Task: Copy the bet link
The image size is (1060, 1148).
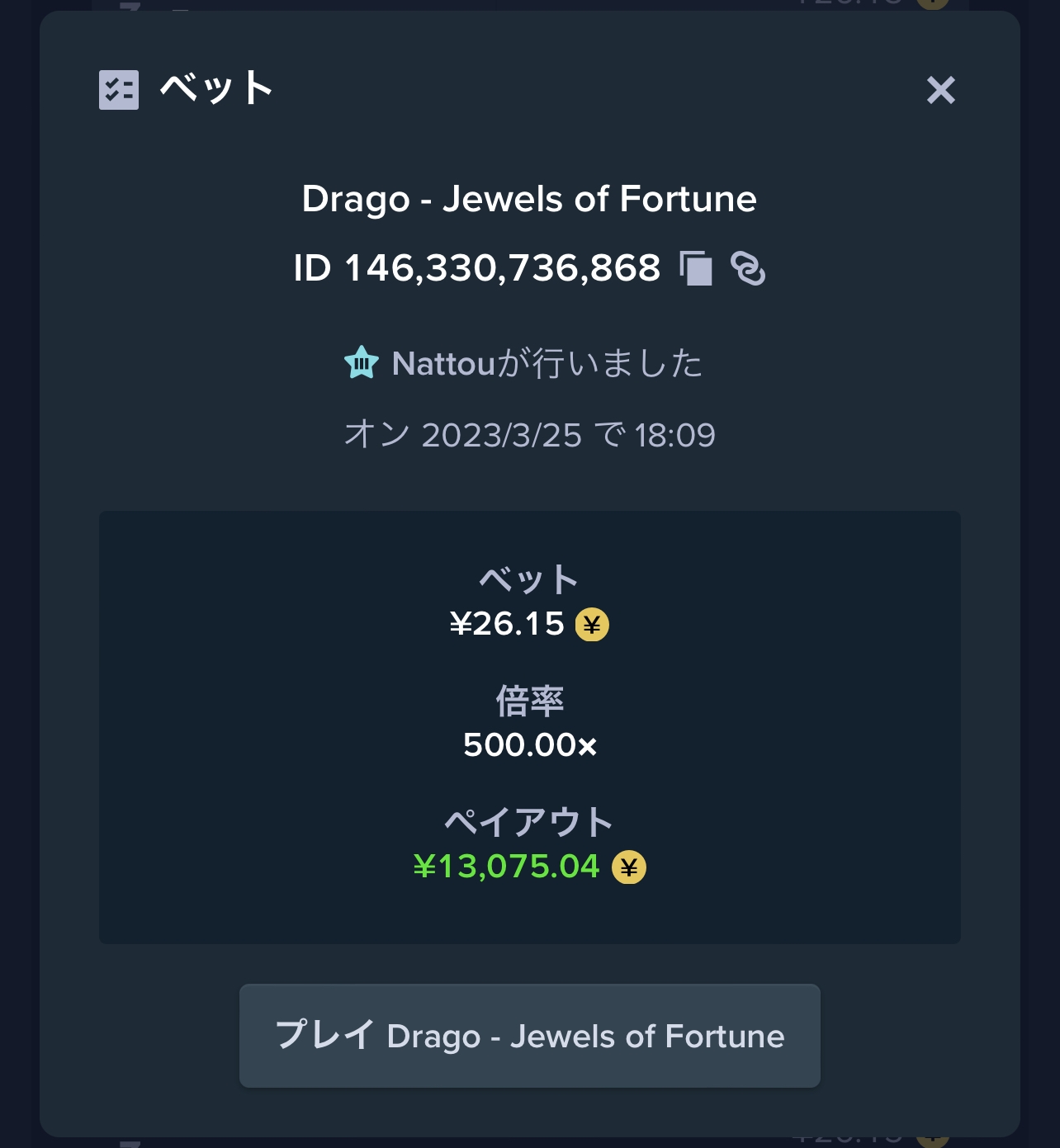Action: tap(748, 268)
